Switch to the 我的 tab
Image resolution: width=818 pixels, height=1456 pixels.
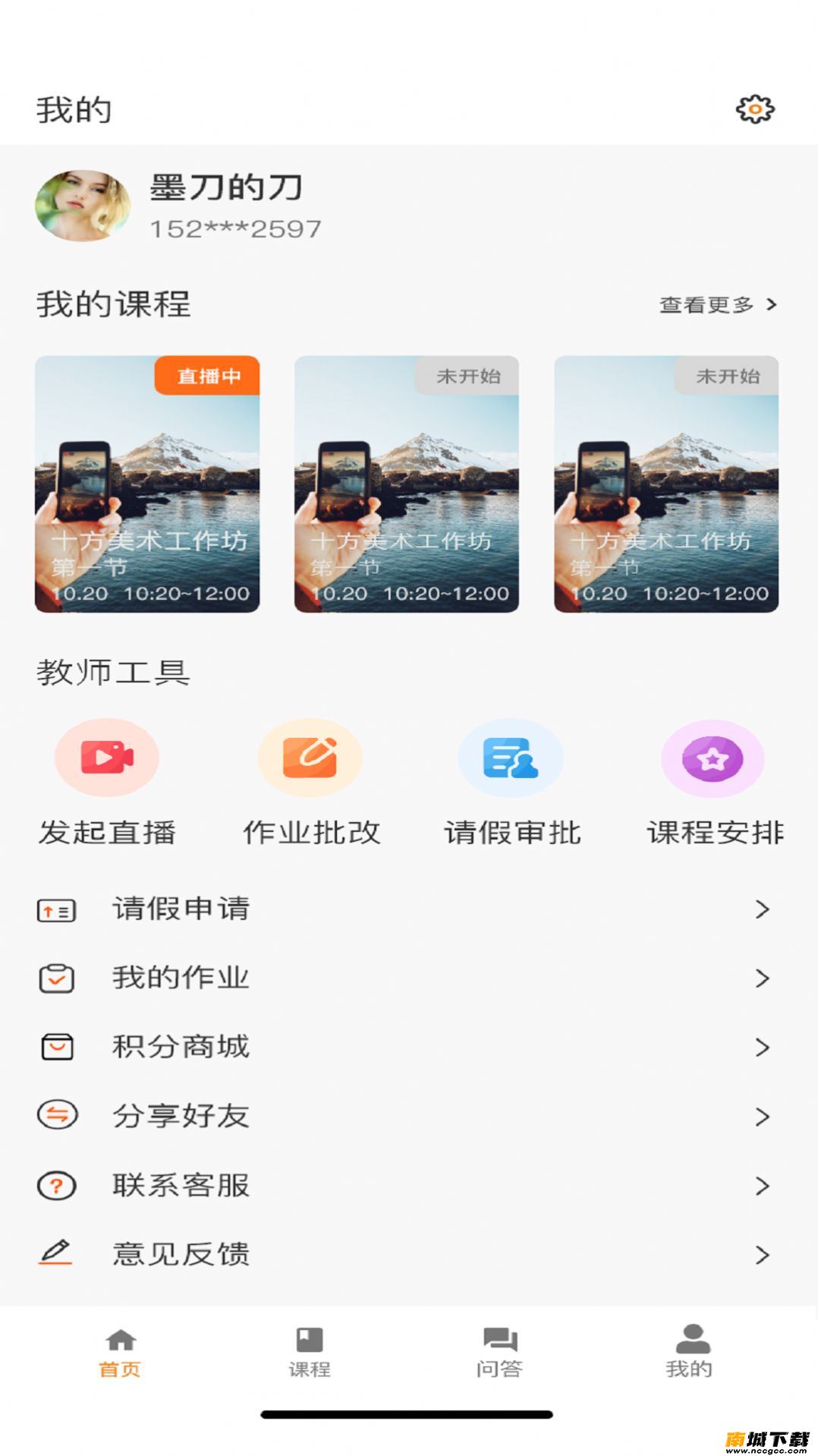(691, 1353)
